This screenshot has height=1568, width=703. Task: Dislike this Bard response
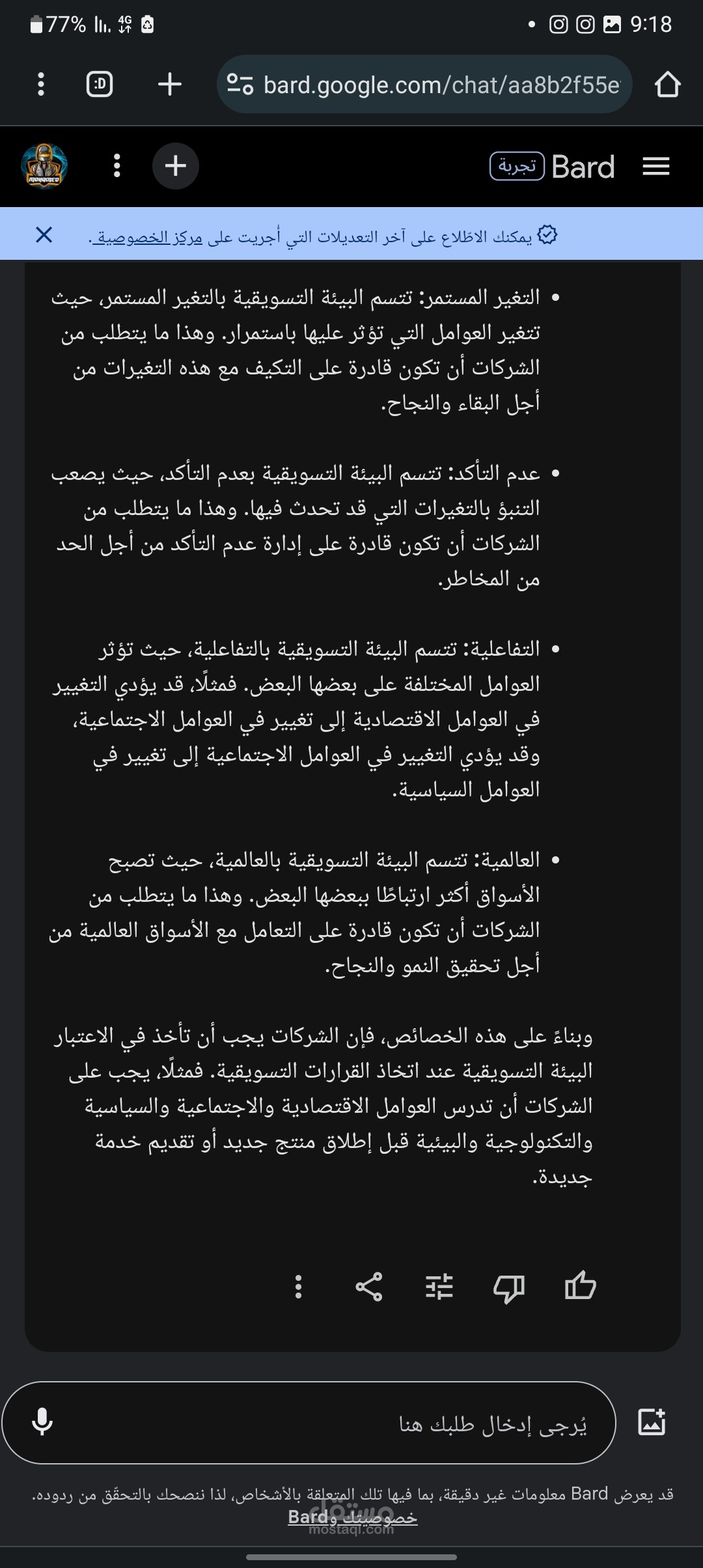509,1287
